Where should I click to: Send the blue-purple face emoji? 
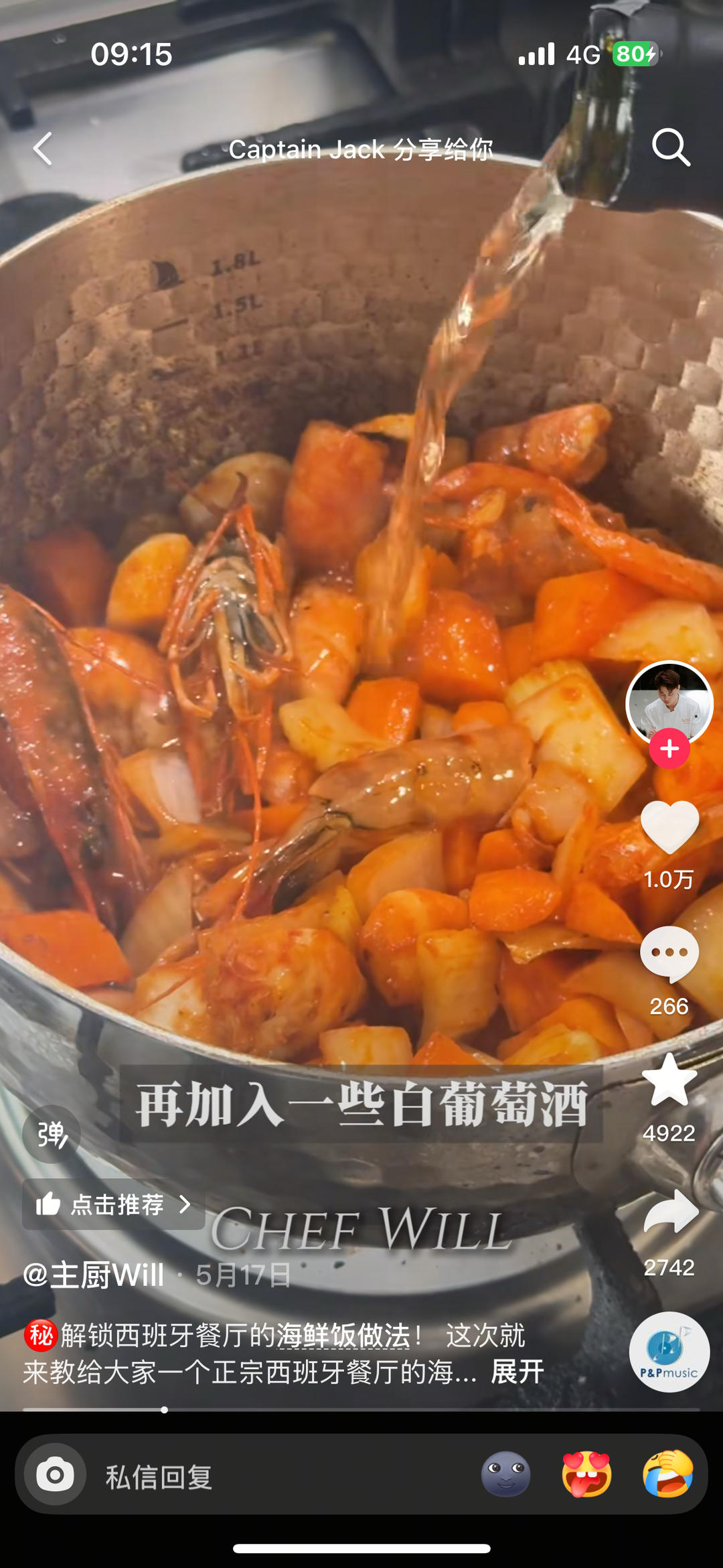point(505,1474)
